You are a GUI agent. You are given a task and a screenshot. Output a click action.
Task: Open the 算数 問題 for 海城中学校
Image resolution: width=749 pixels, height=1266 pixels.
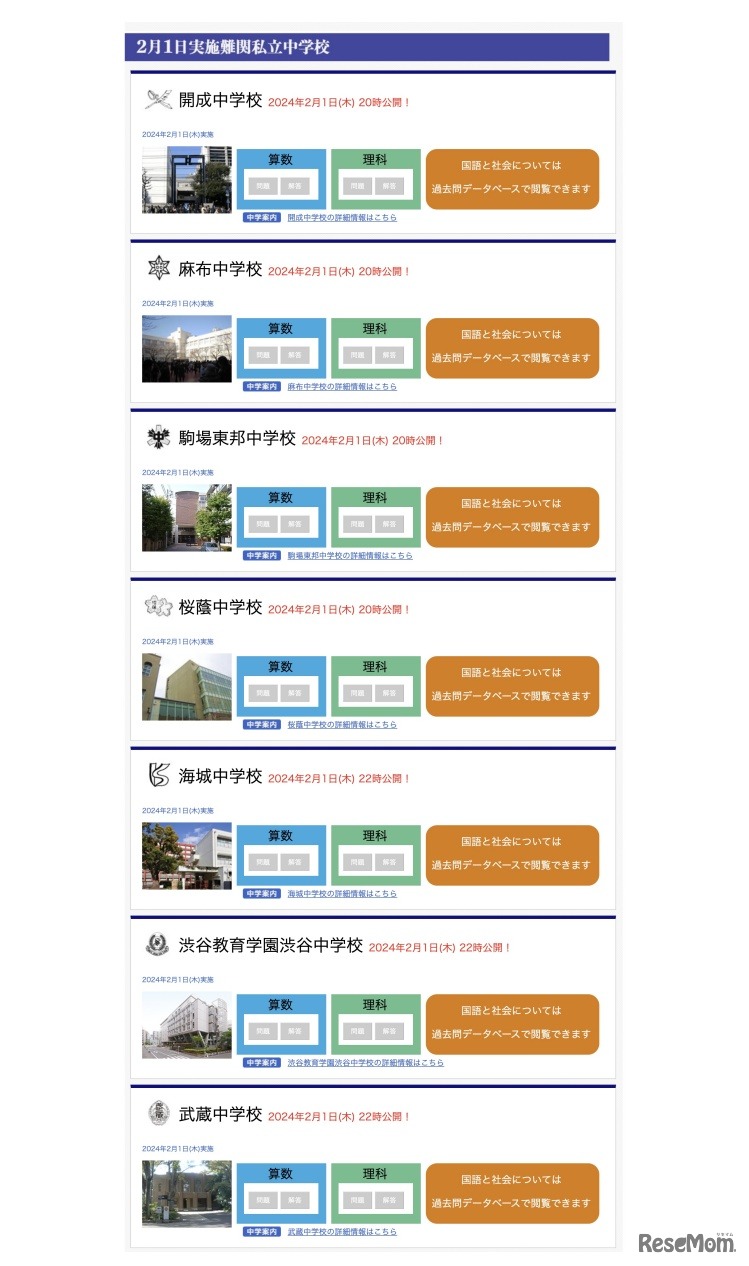point(263,863)
